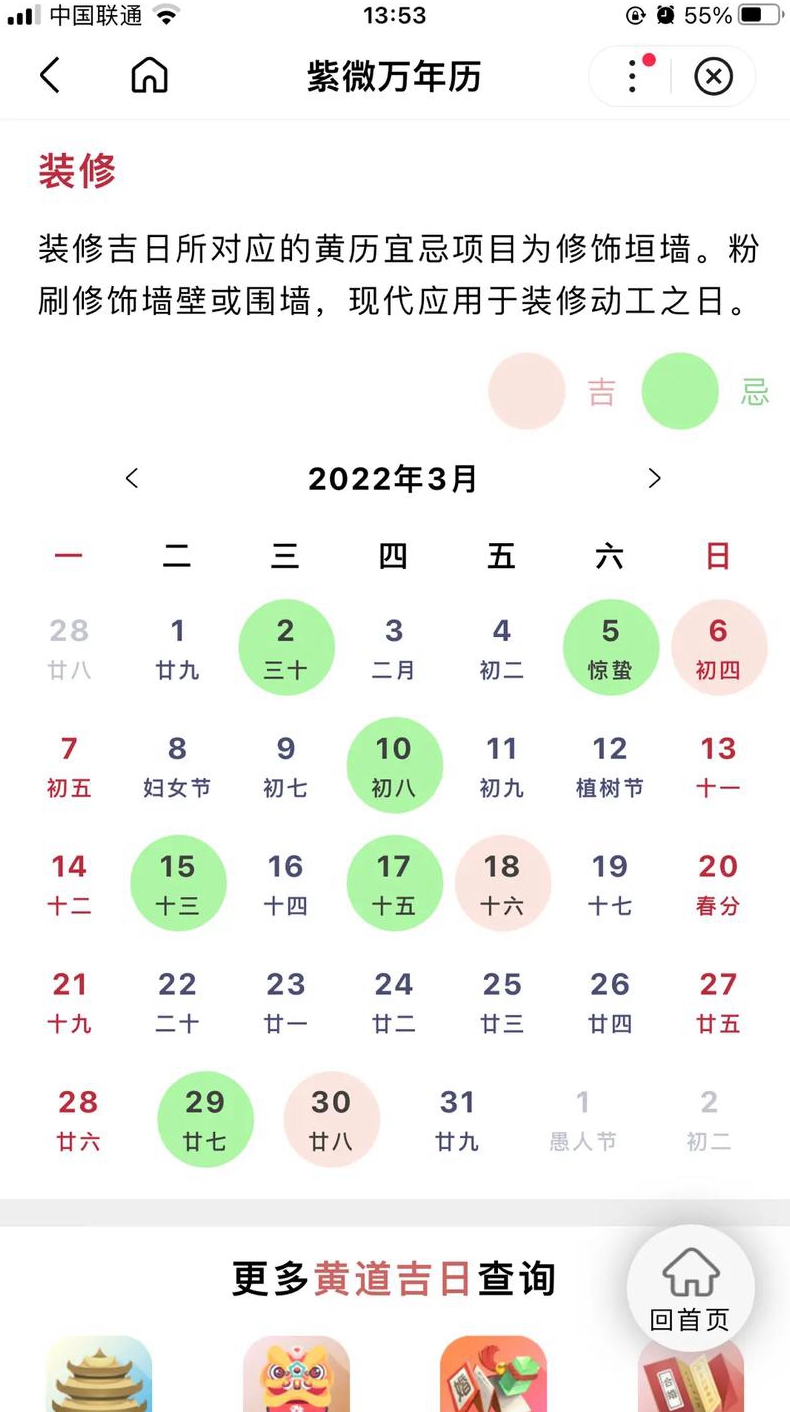Select March 29 on the calendar
Screen dimensions: 790x1412
(205, 1120)
